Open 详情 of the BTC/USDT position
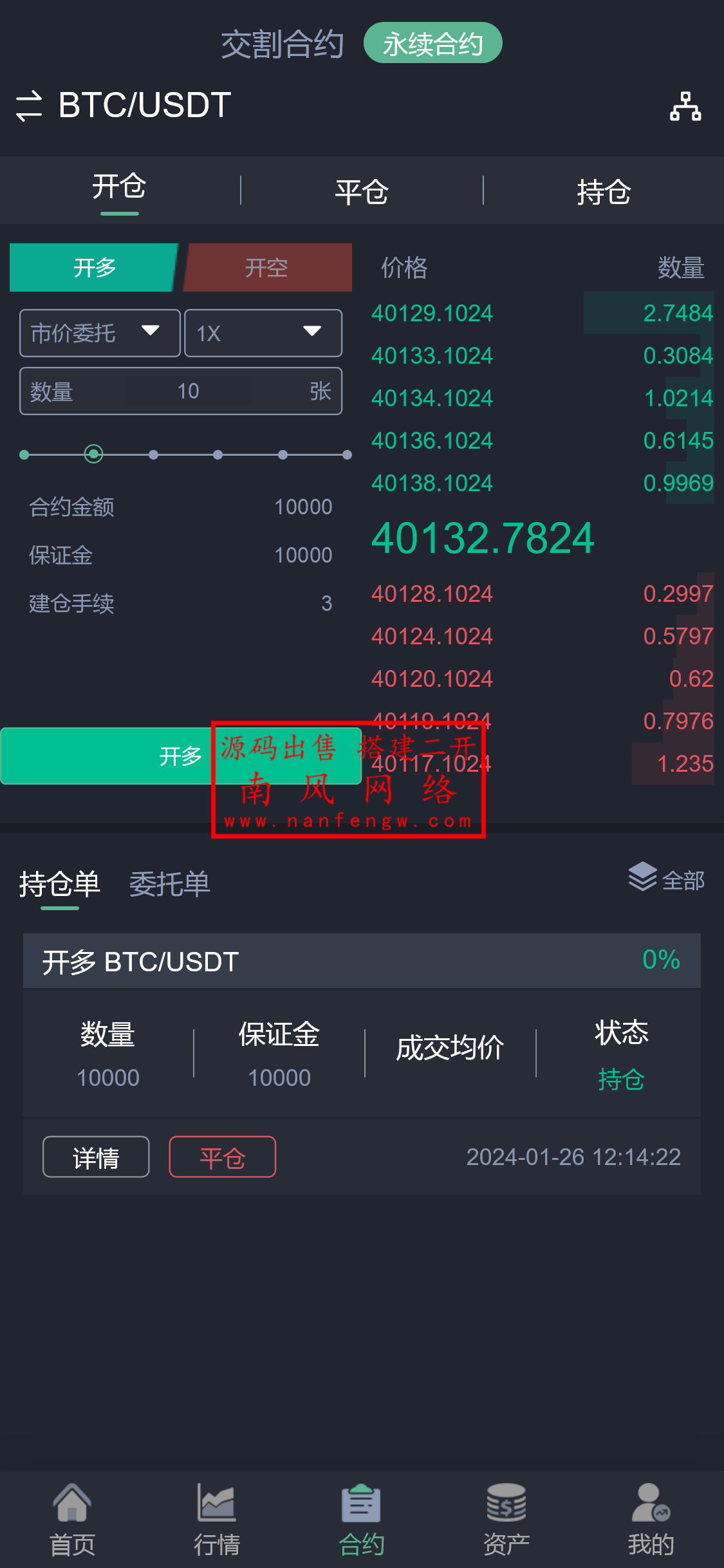 point(96,1157)
